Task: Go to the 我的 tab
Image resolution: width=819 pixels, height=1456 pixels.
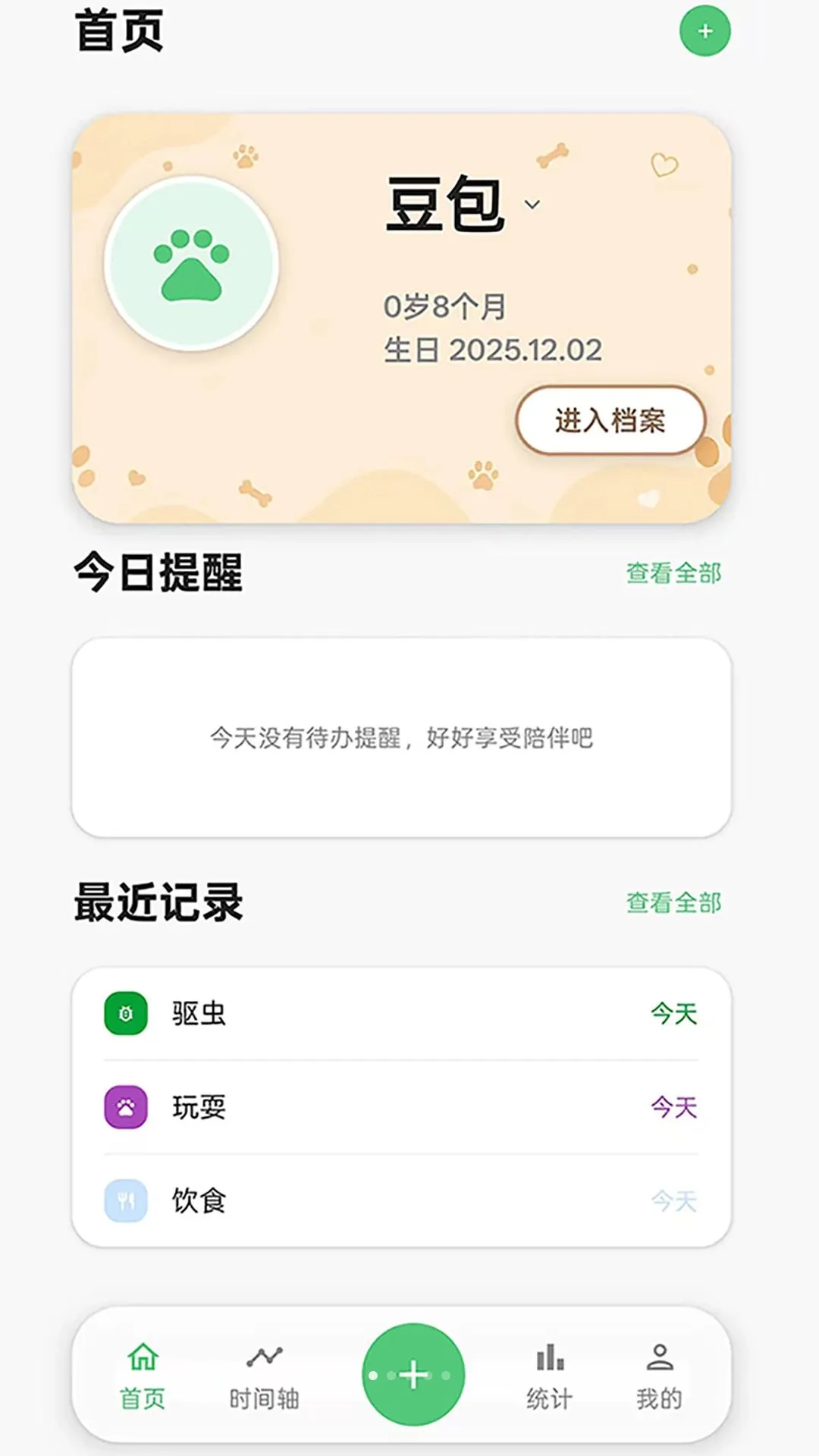Action: pos(659,1376)
